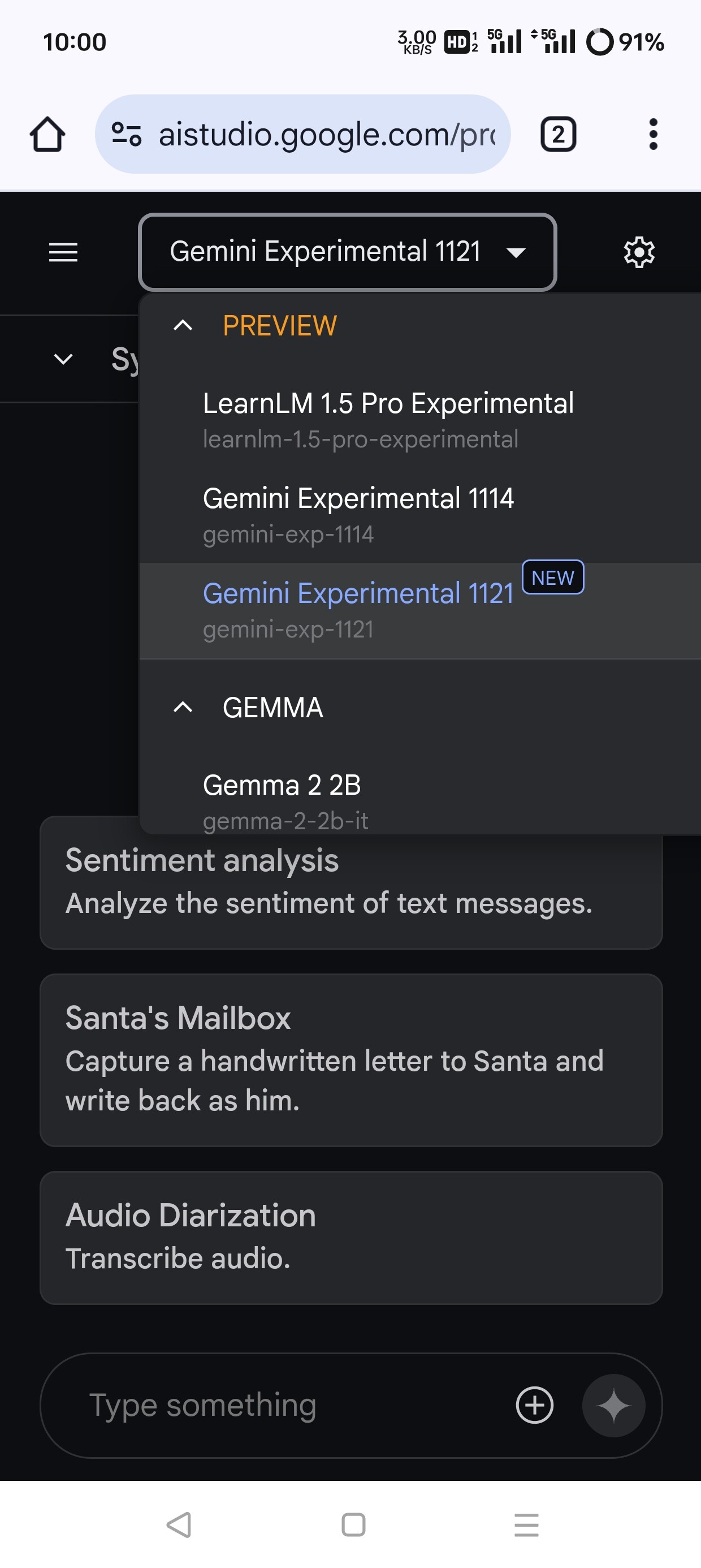This screenshot has width=701, height=1568.
Task: Open the browser tab switcher showing 2
Action: pos(558,134)
